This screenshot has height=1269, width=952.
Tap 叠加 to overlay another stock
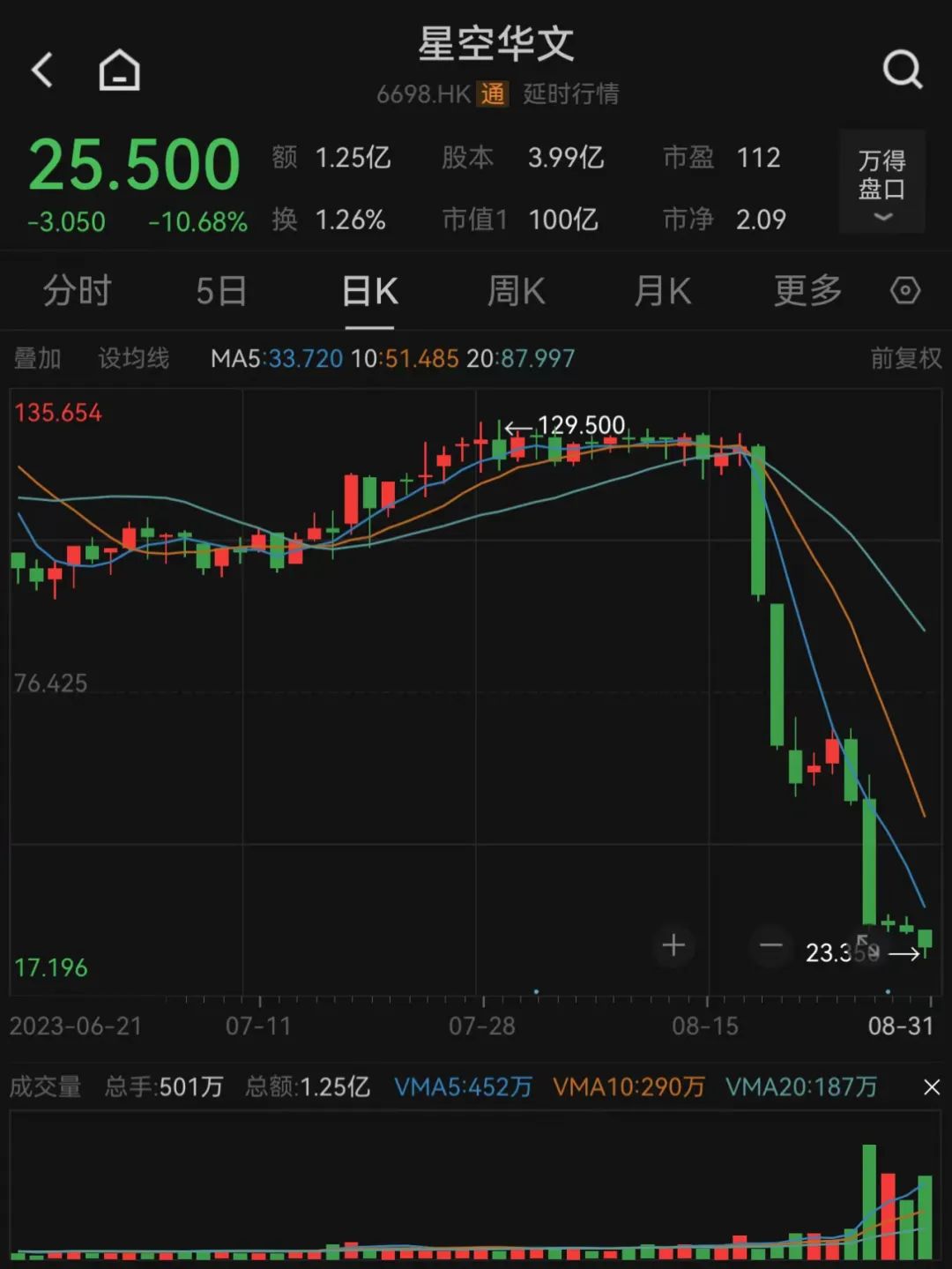click(37, 358)
